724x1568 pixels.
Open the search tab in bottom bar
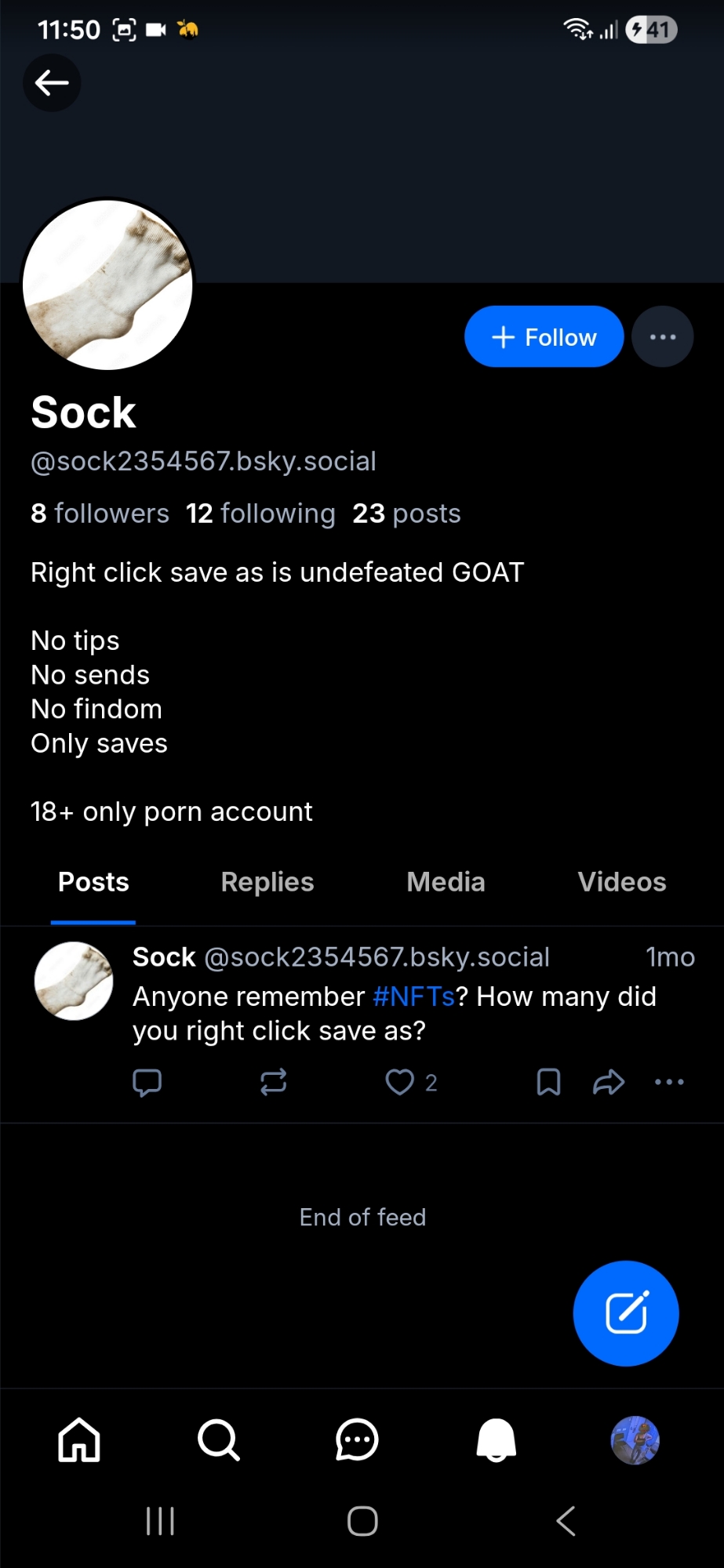click(x=218, y=1439)
